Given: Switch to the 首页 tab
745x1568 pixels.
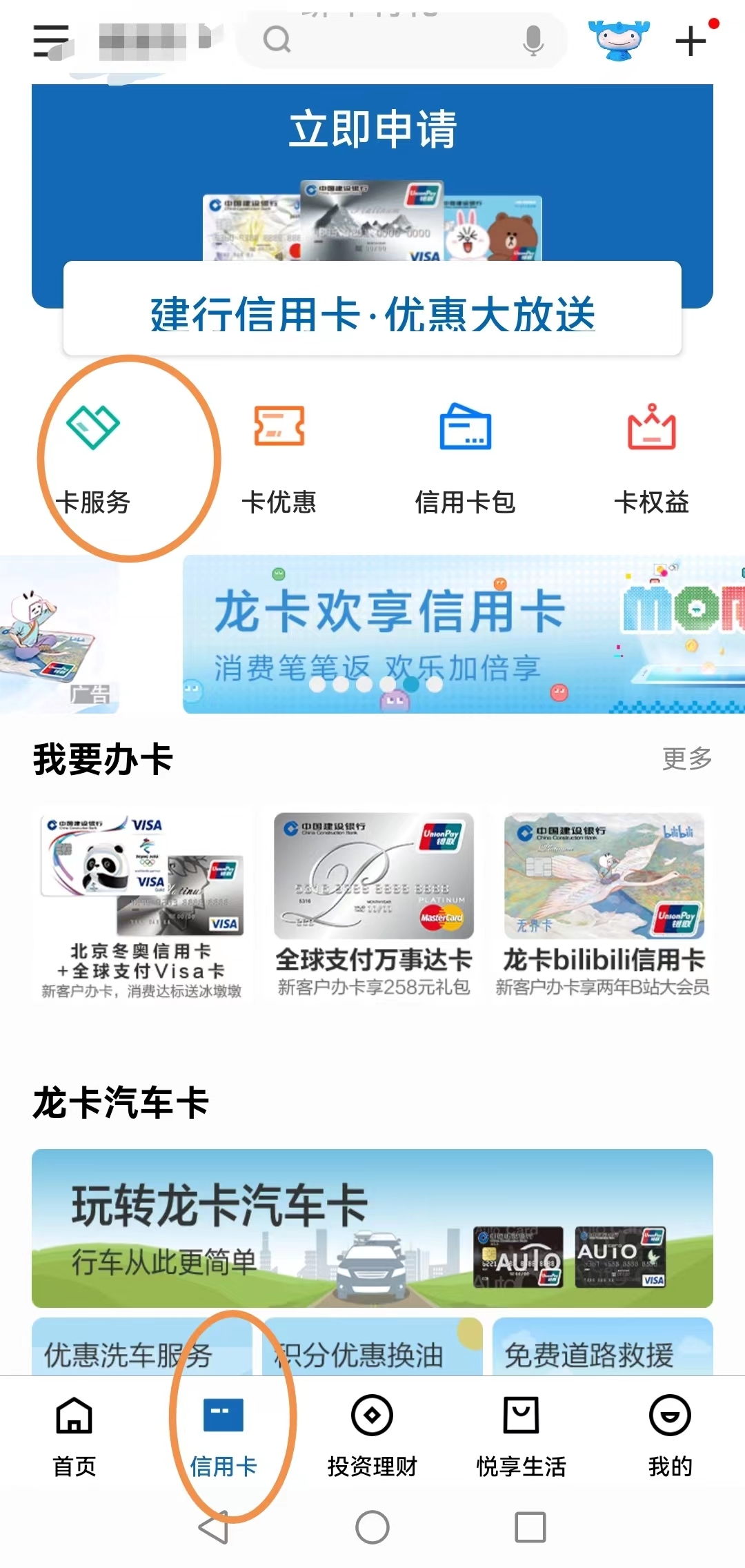Looking at the screenshot, I should tap(74, 1435).
